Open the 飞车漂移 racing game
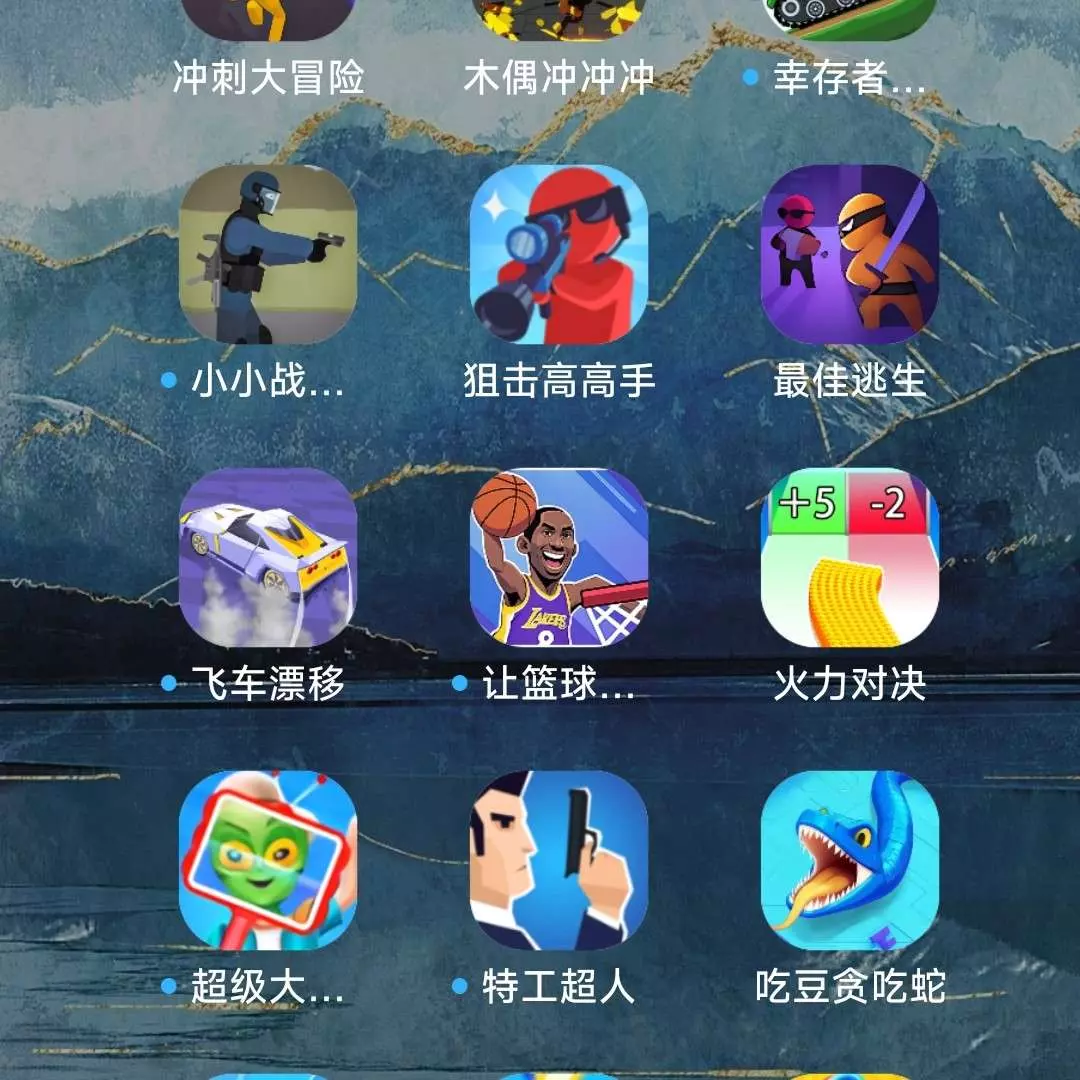 click(267, 557)
